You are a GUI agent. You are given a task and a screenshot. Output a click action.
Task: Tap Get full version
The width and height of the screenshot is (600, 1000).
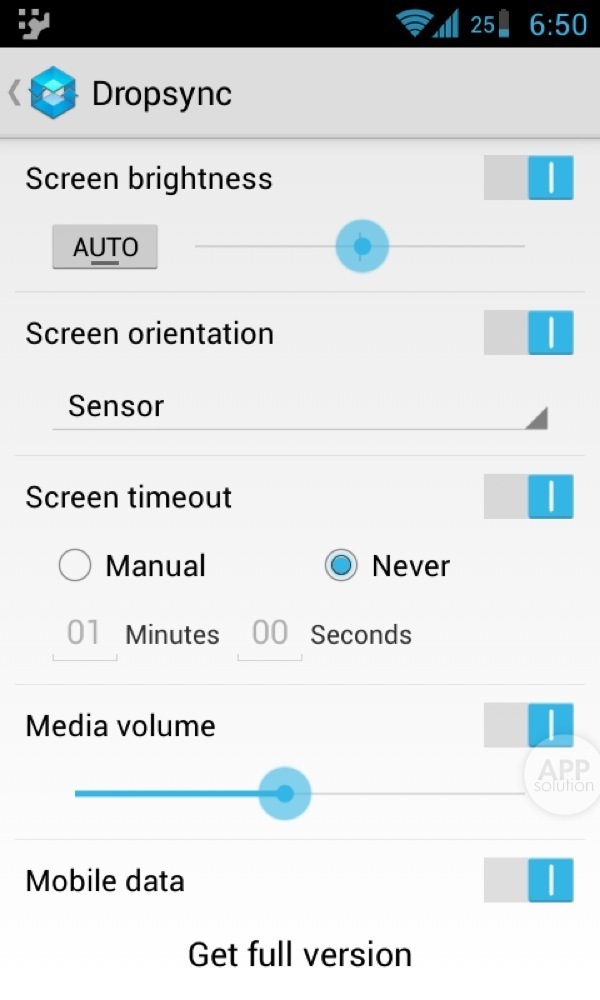[300, 954]
